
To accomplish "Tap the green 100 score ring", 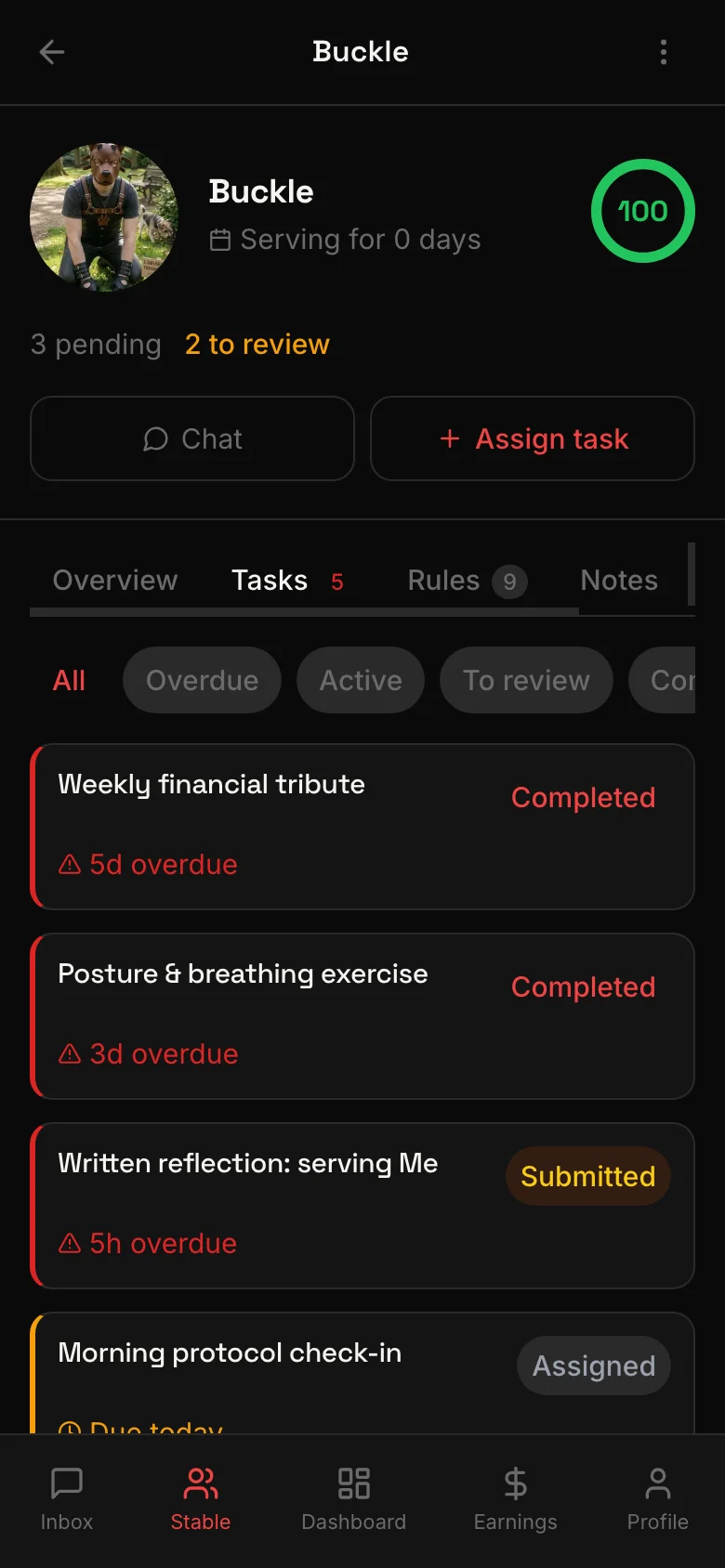I will pos(642,211).
